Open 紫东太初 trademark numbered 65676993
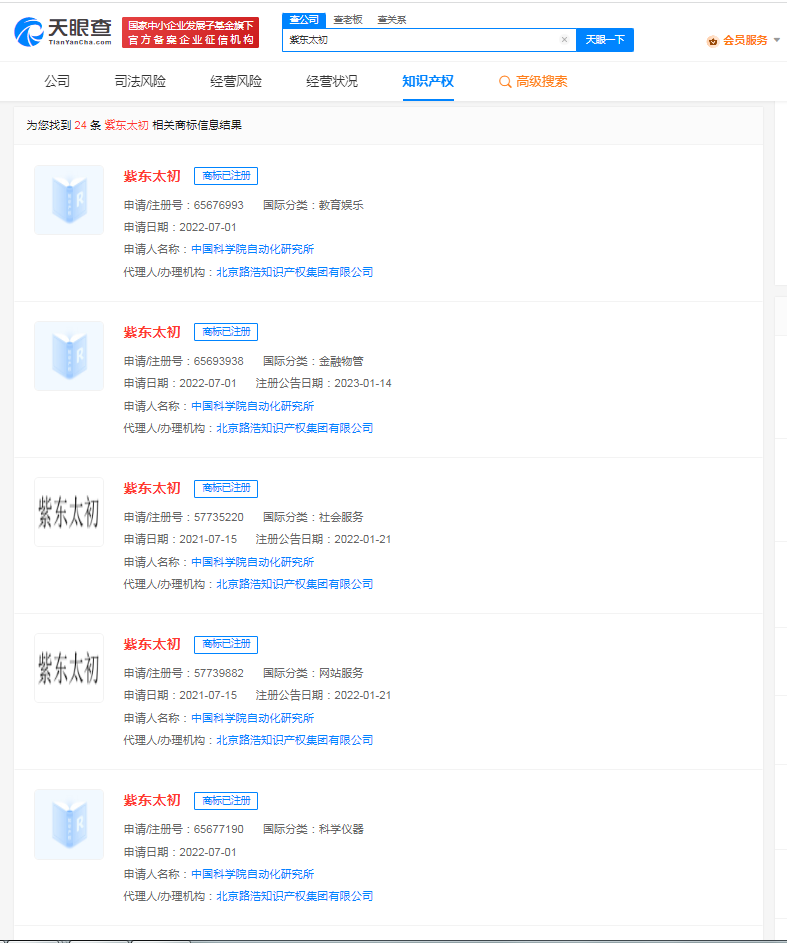Viewport: 787px width, 943px height. click(152, 176)
